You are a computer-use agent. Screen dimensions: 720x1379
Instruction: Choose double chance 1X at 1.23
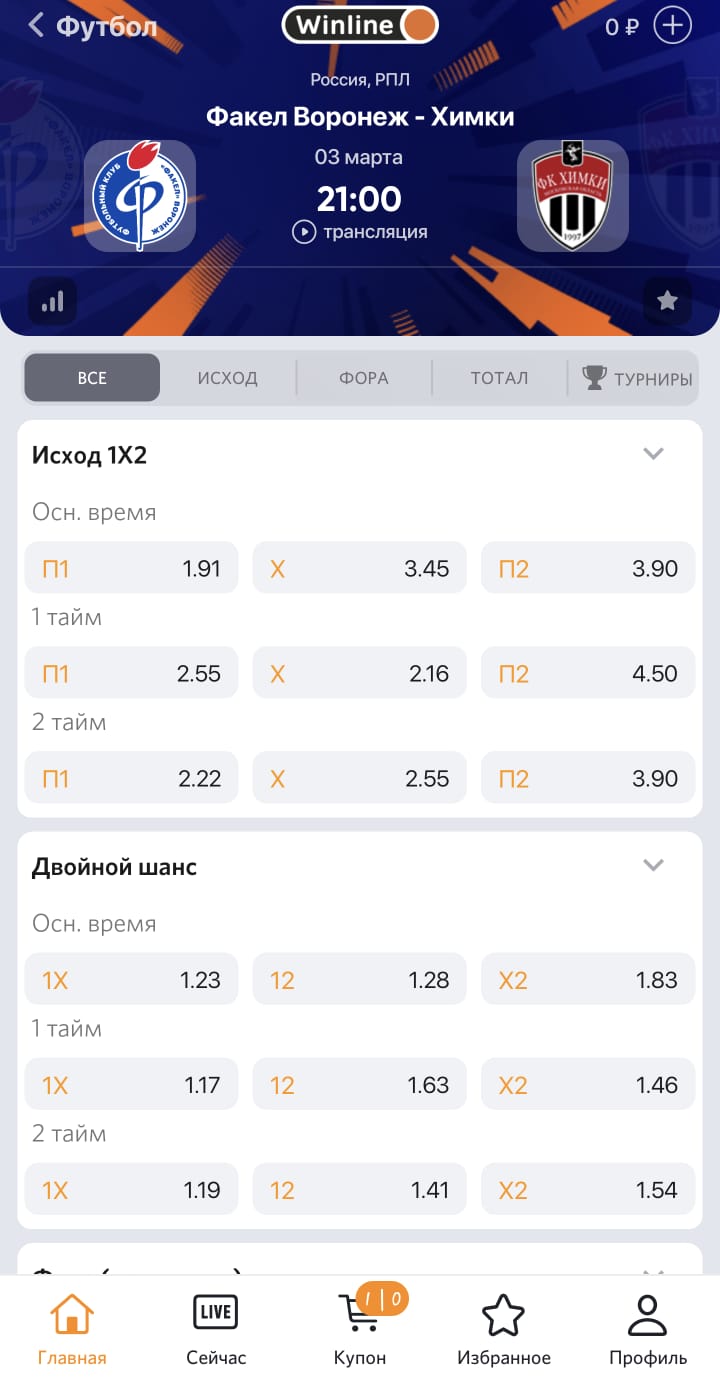[131, 981]
